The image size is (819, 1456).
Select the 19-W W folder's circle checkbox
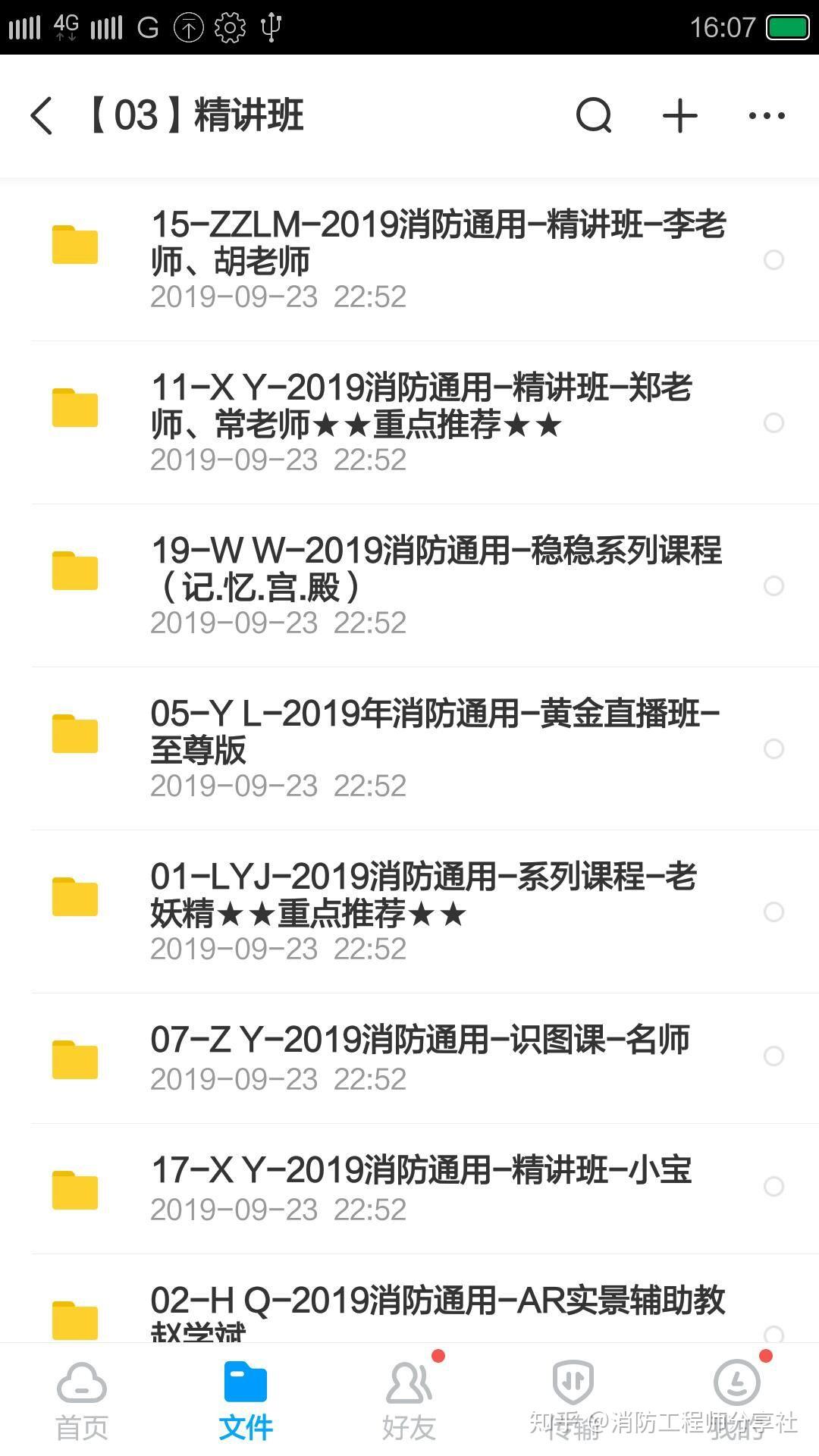click(773, 585)
